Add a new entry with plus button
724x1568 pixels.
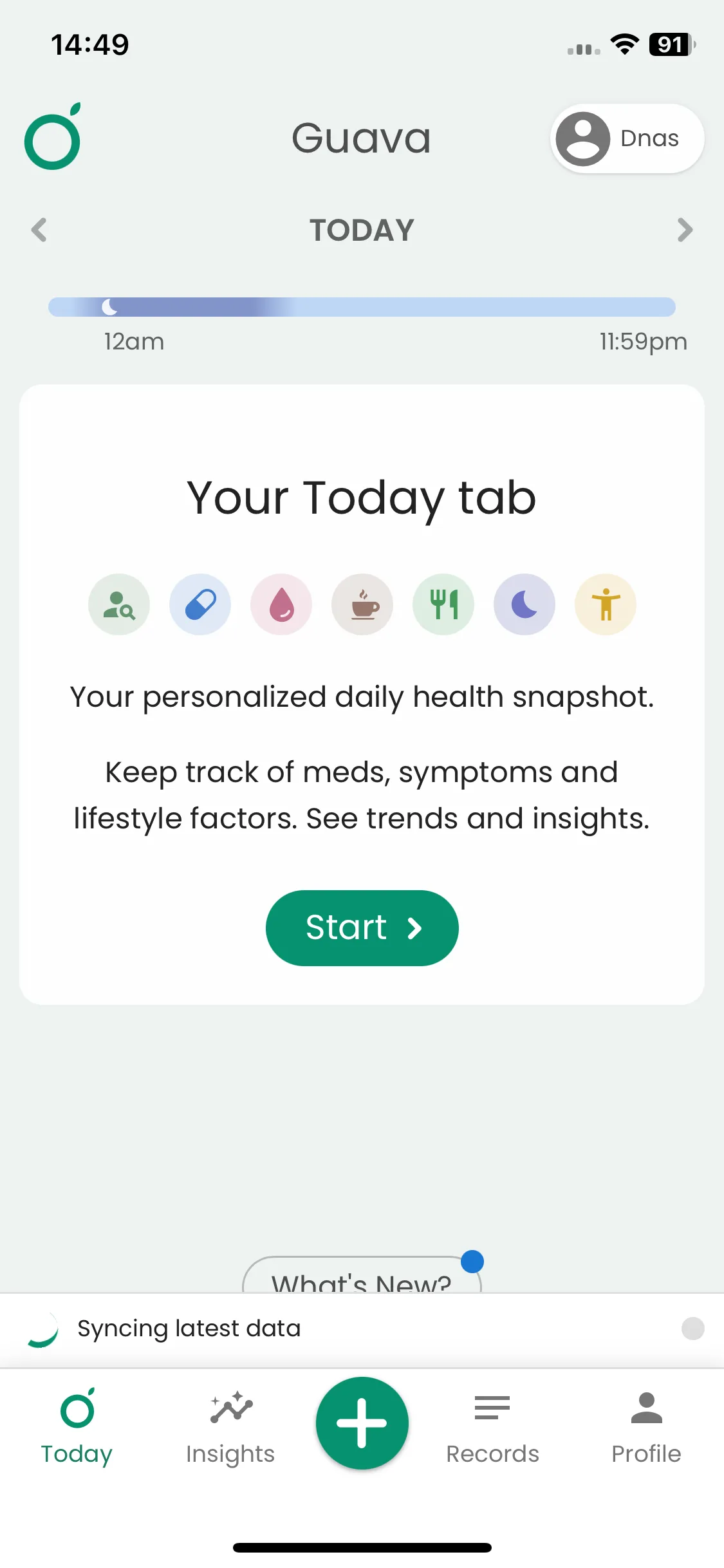point(362,1423)
